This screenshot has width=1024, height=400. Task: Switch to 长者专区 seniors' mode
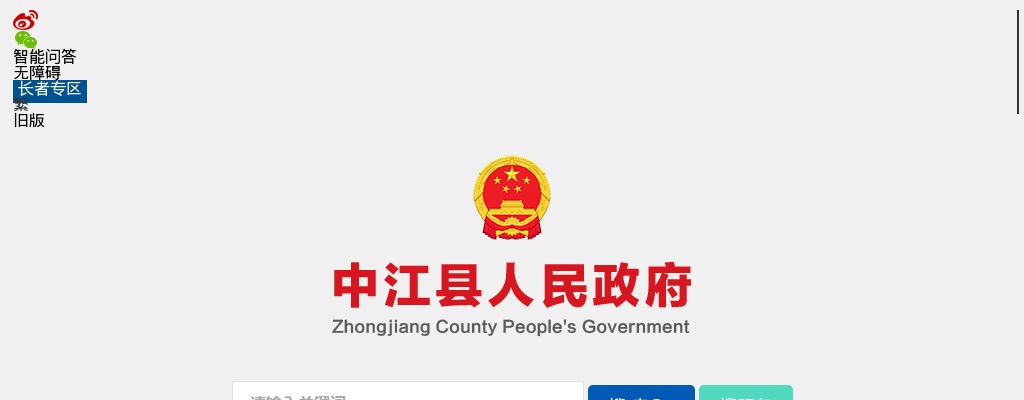point(50,90)
